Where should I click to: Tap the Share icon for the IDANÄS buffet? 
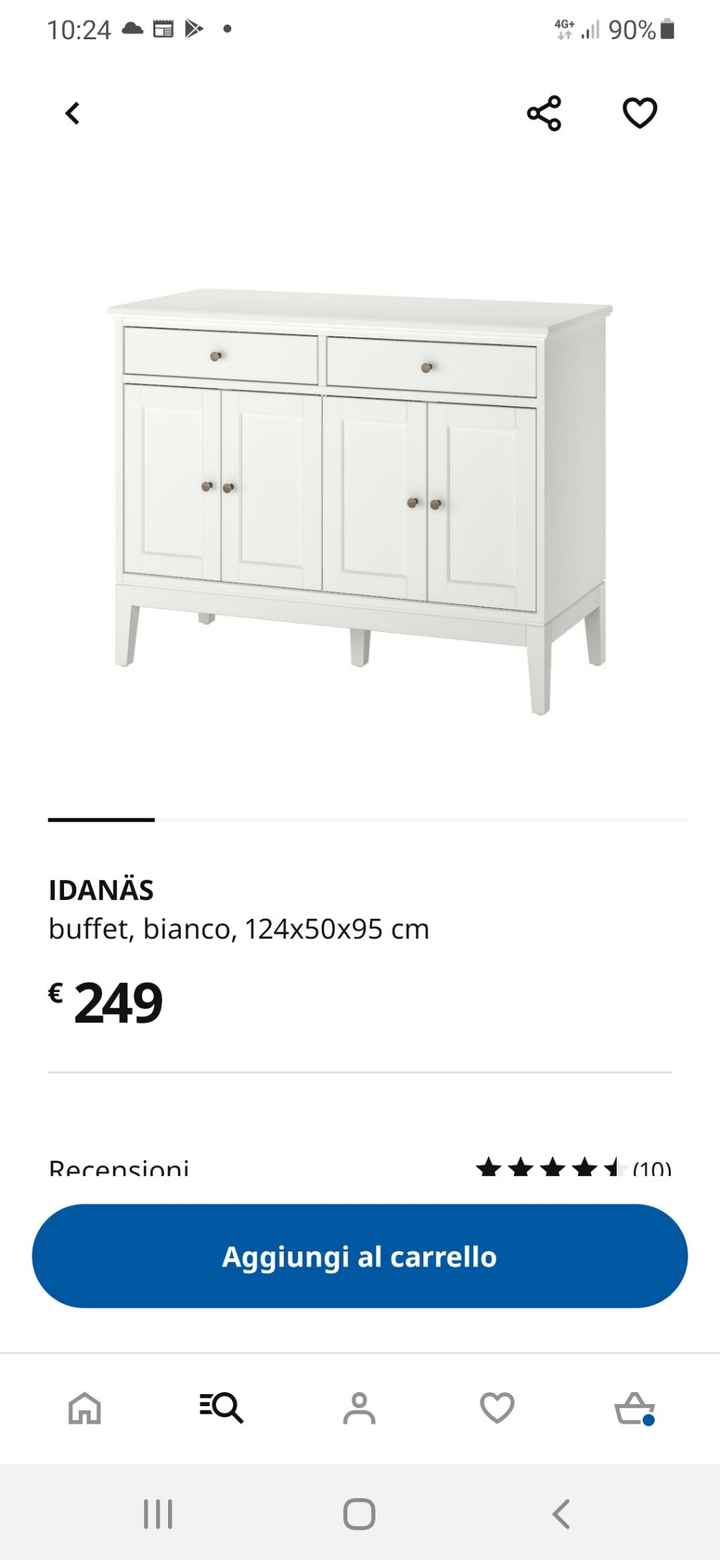click(544, 113)
